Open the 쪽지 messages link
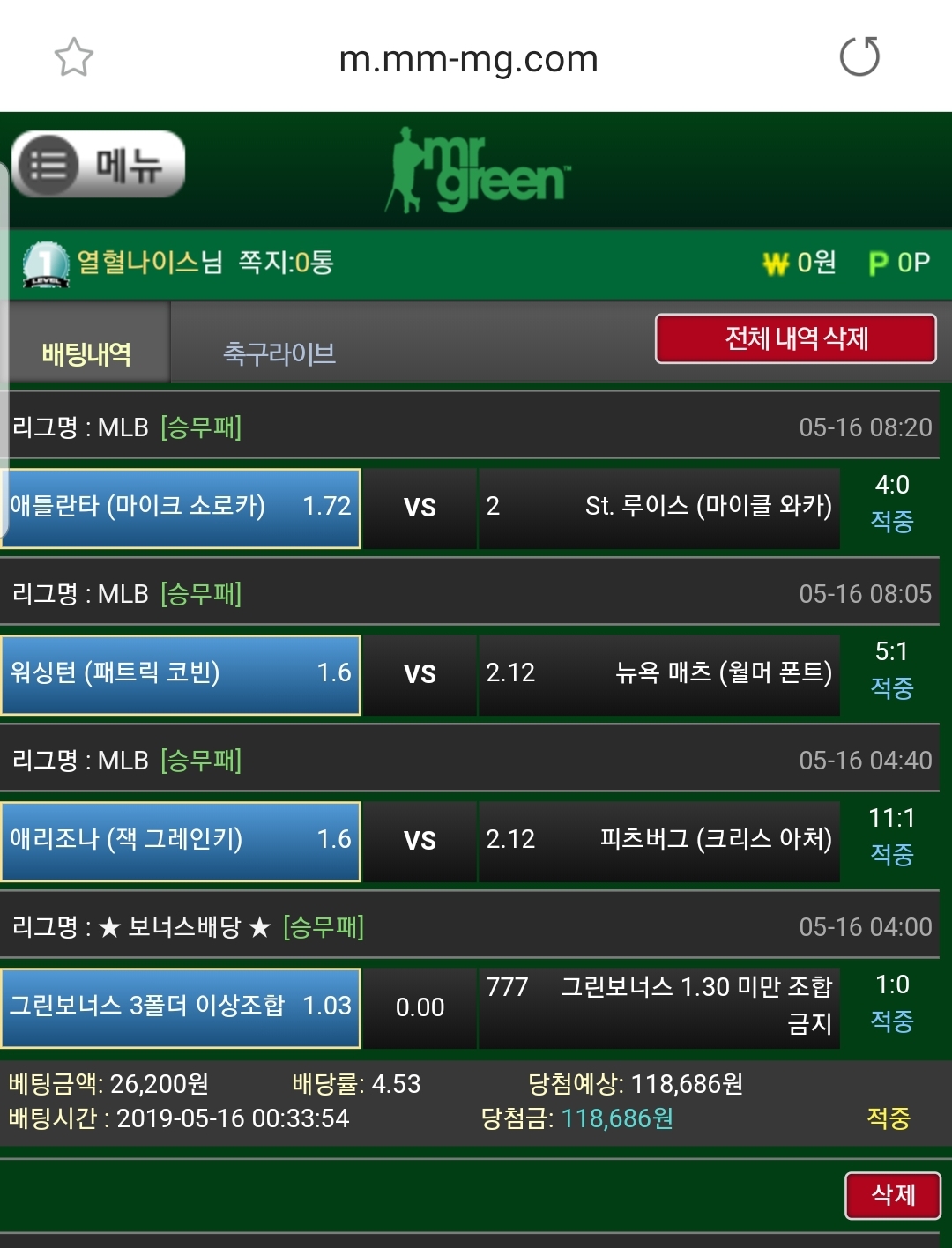 pyautogui.click(x=286, y=263)
